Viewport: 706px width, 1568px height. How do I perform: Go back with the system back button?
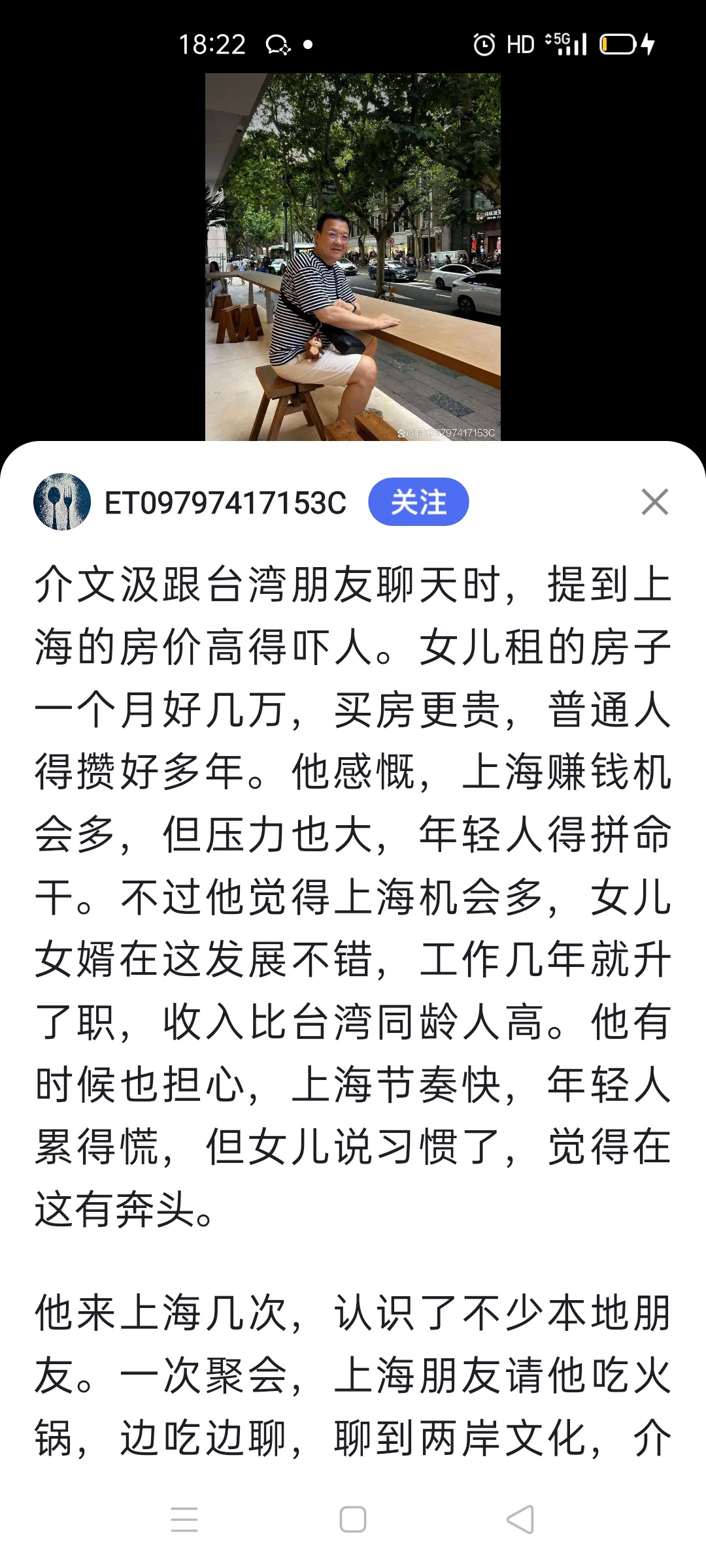click(521, 1519)
